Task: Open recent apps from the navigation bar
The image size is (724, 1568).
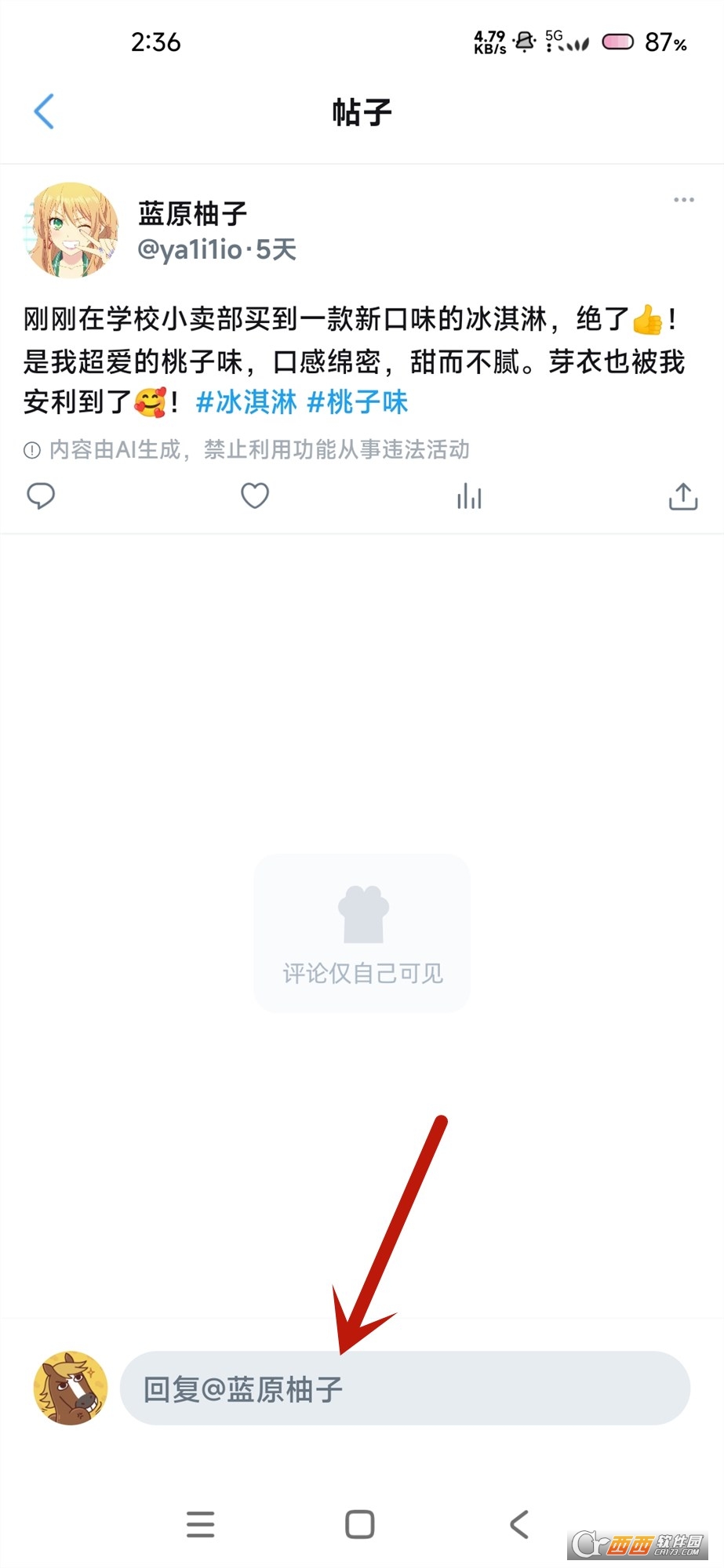Action: 201,1525
